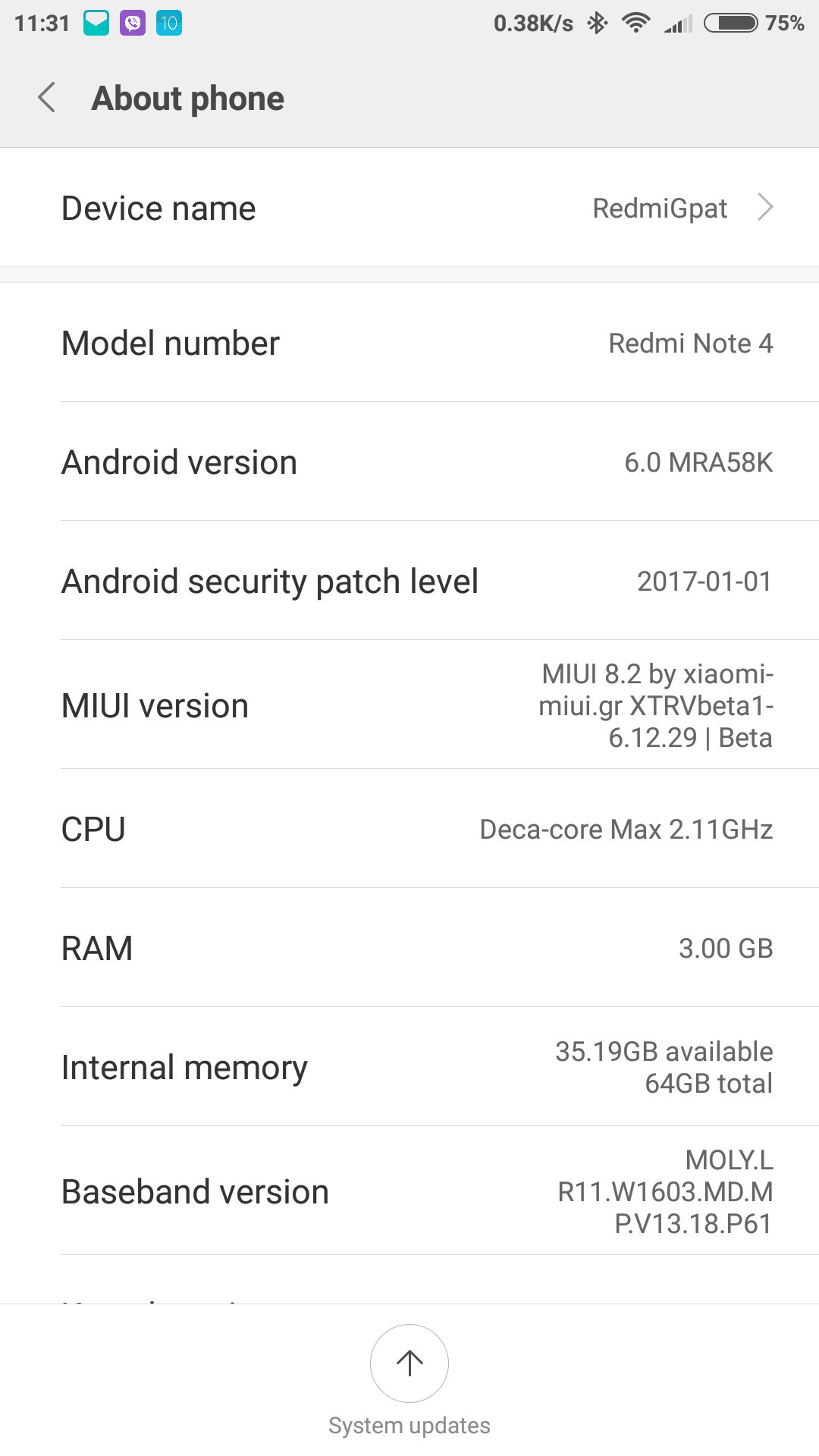Open the Device name setting
Screen dimensions: 819x1456
(409, 208)
